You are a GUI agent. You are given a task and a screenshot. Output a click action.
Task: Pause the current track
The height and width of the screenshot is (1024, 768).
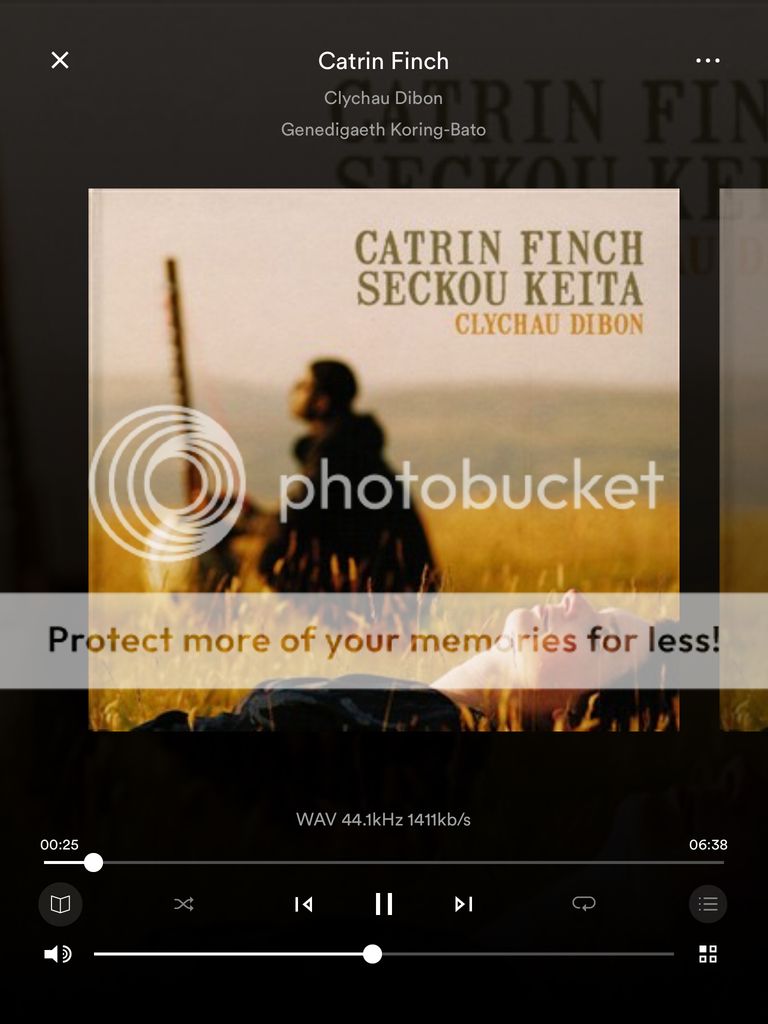(384, 904)
